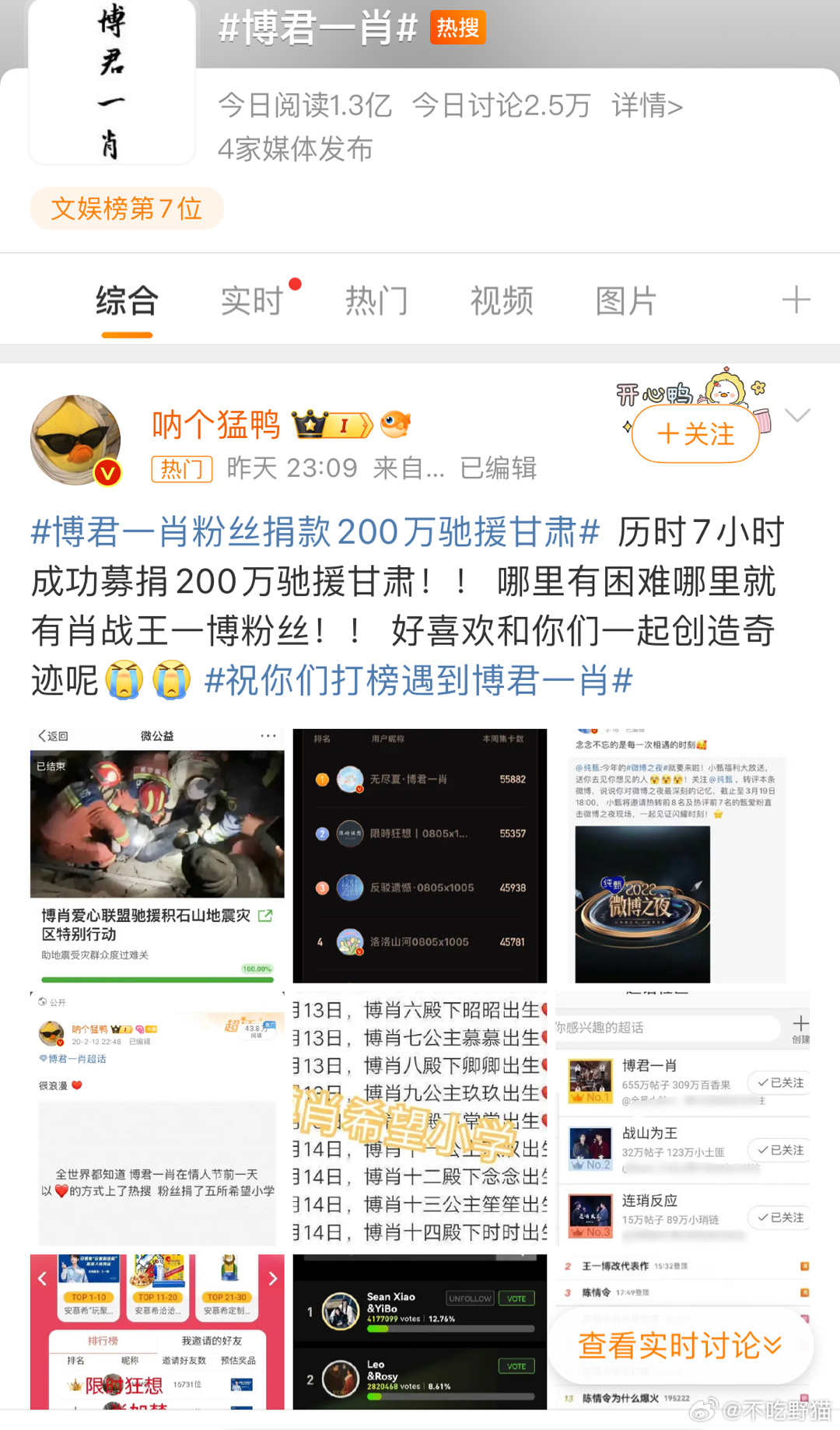Open the 肖希望小学 image tile

[420, 1119]
